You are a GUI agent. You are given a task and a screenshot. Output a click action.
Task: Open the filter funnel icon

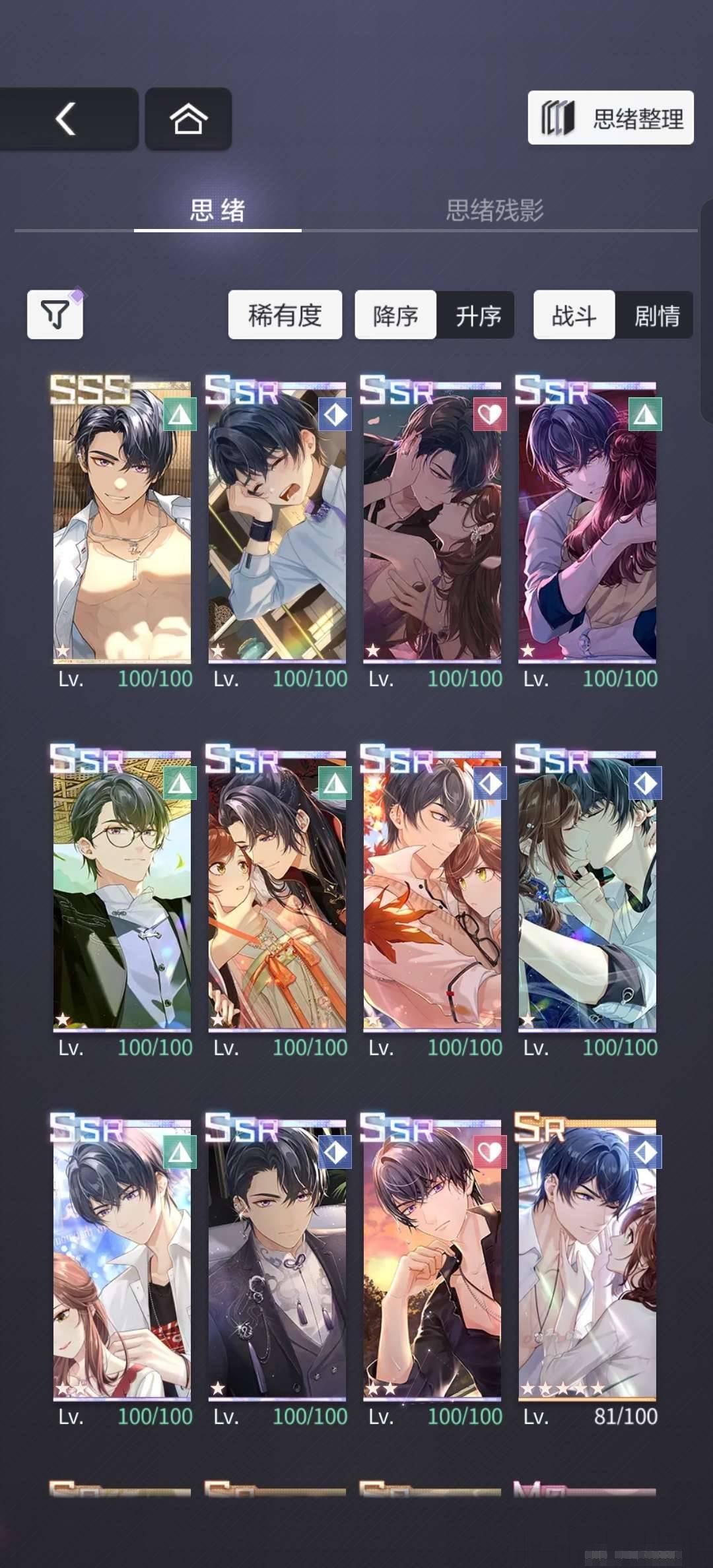click(x=55, y=315)
